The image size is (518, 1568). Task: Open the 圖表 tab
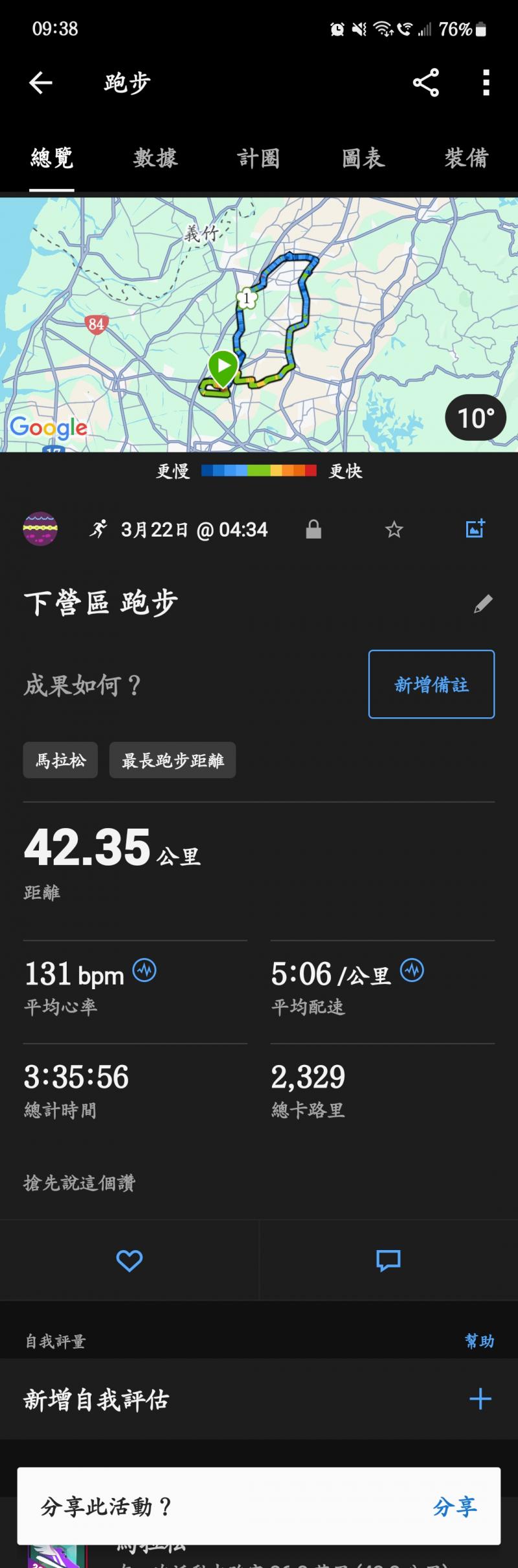(x=363, y=158)
